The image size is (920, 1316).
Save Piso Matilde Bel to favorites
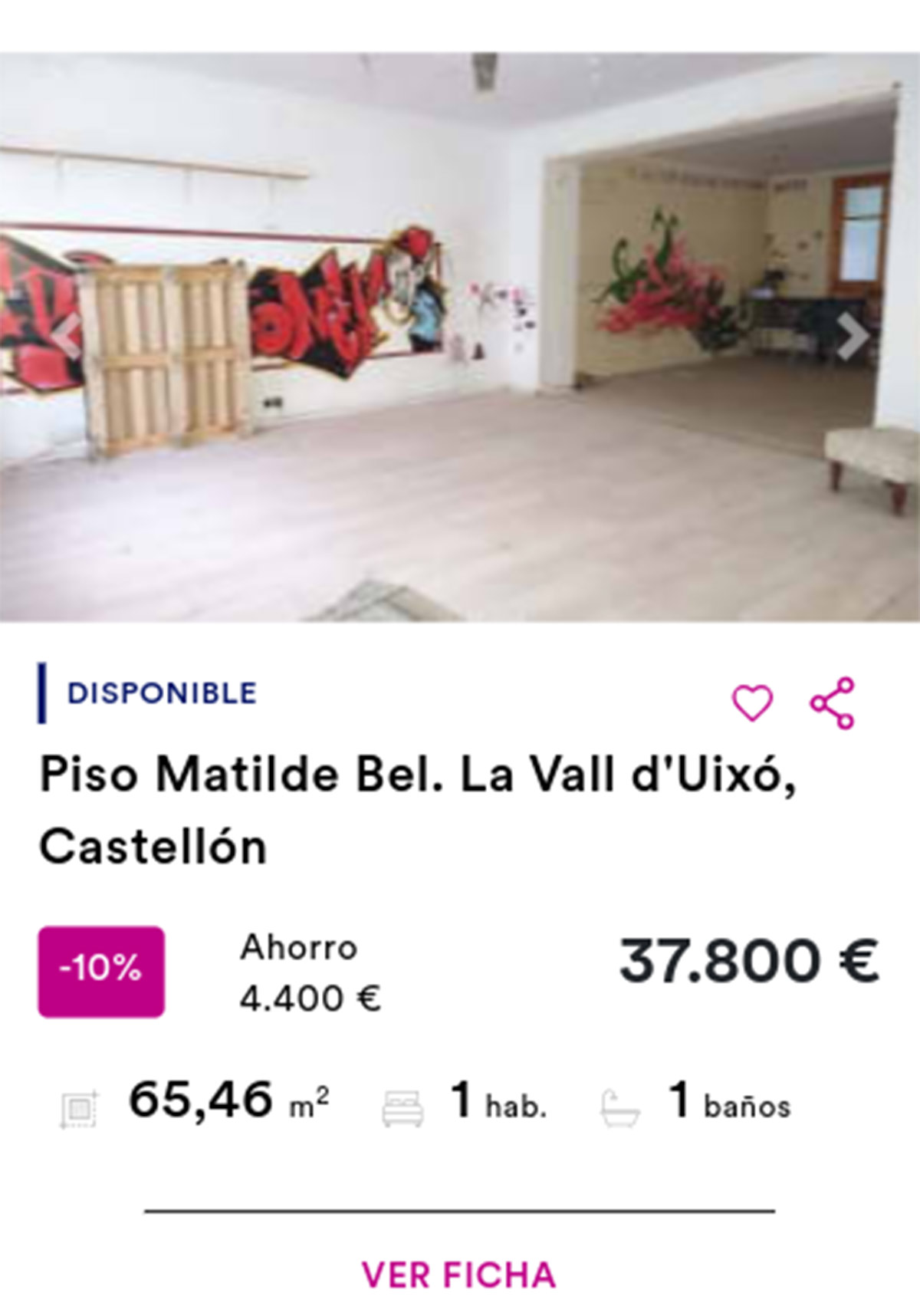[752, 702]
